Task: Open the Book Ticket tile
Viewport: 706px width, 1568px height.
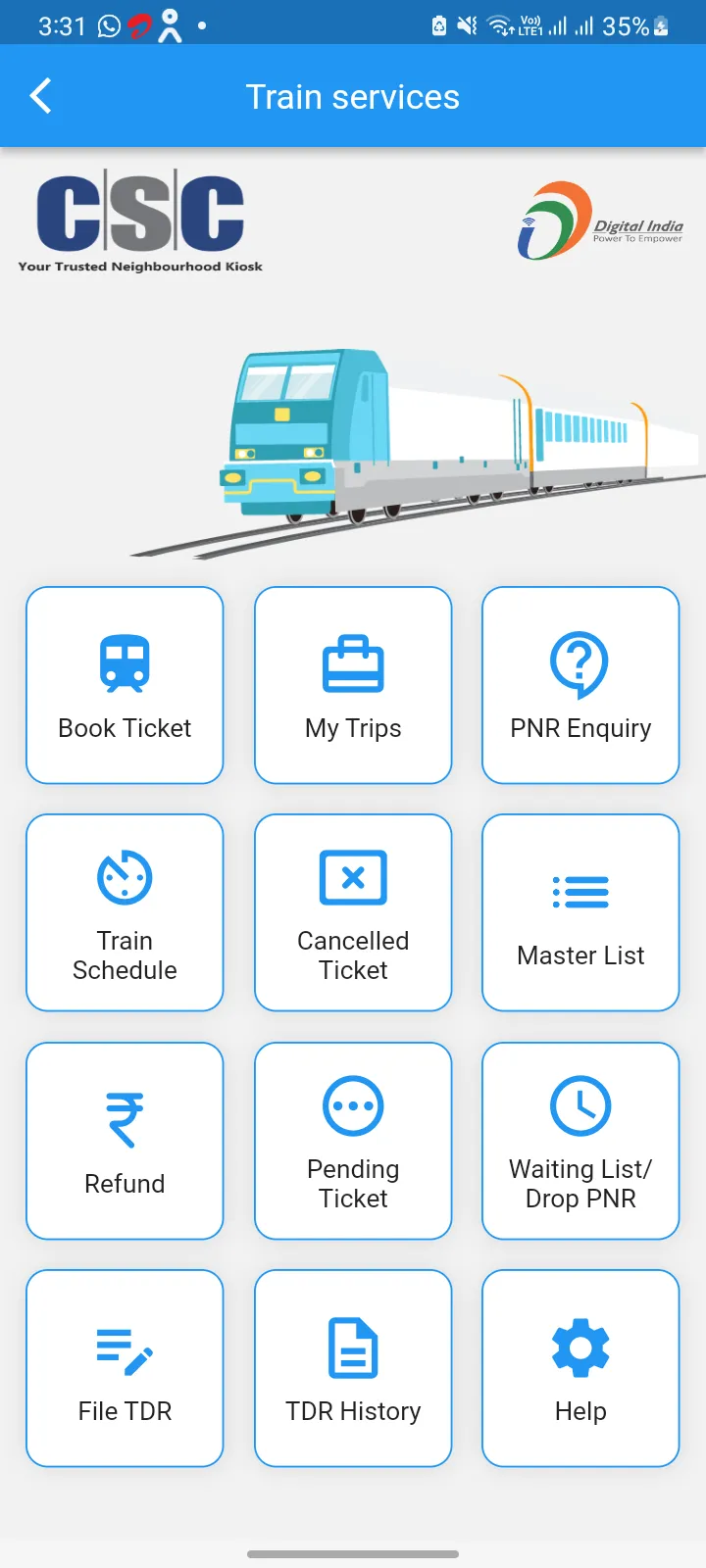Action: click(x=125, y=685)
